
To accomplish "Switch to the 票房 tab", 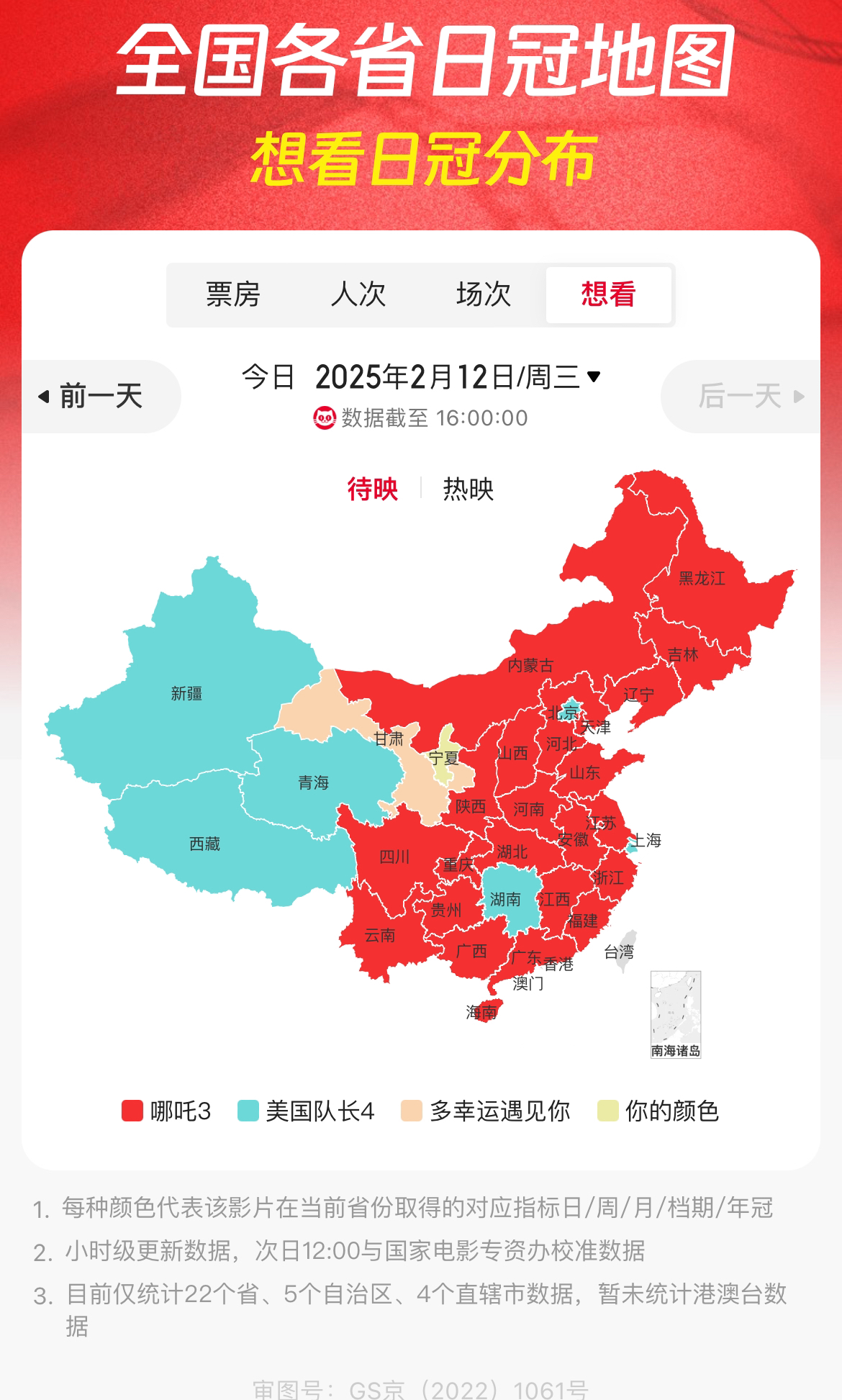I will click(232, 295).
